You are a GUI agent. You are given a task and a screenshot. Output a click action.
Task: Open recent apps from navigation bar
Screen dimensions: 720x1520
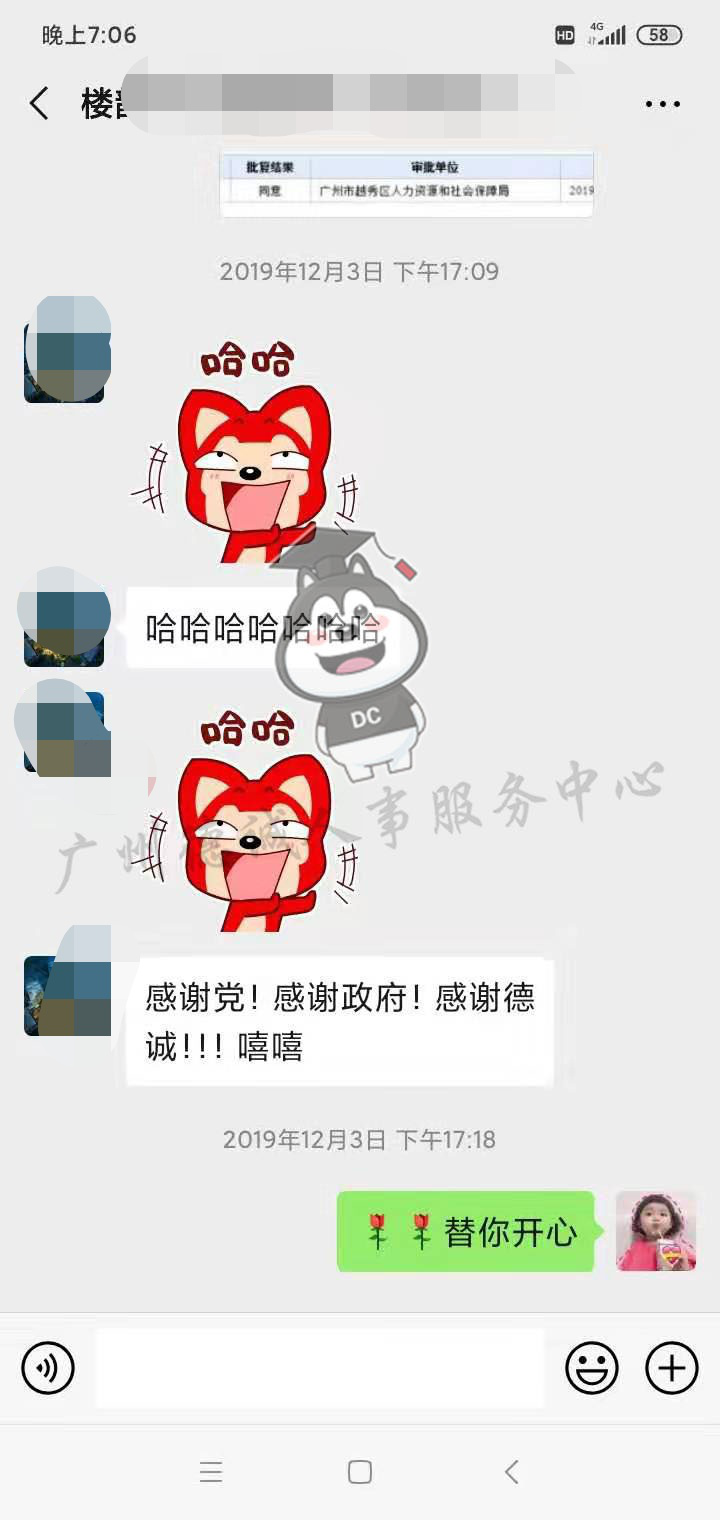point(210,1472)
